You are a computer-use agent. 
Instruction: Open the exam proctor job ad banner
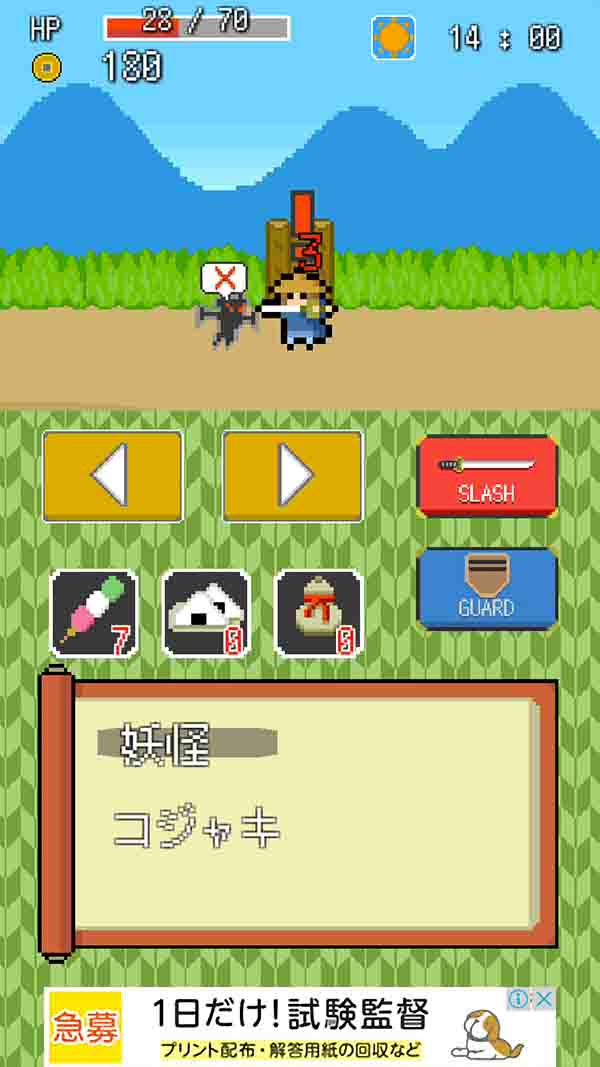[x=290, y=1027]
